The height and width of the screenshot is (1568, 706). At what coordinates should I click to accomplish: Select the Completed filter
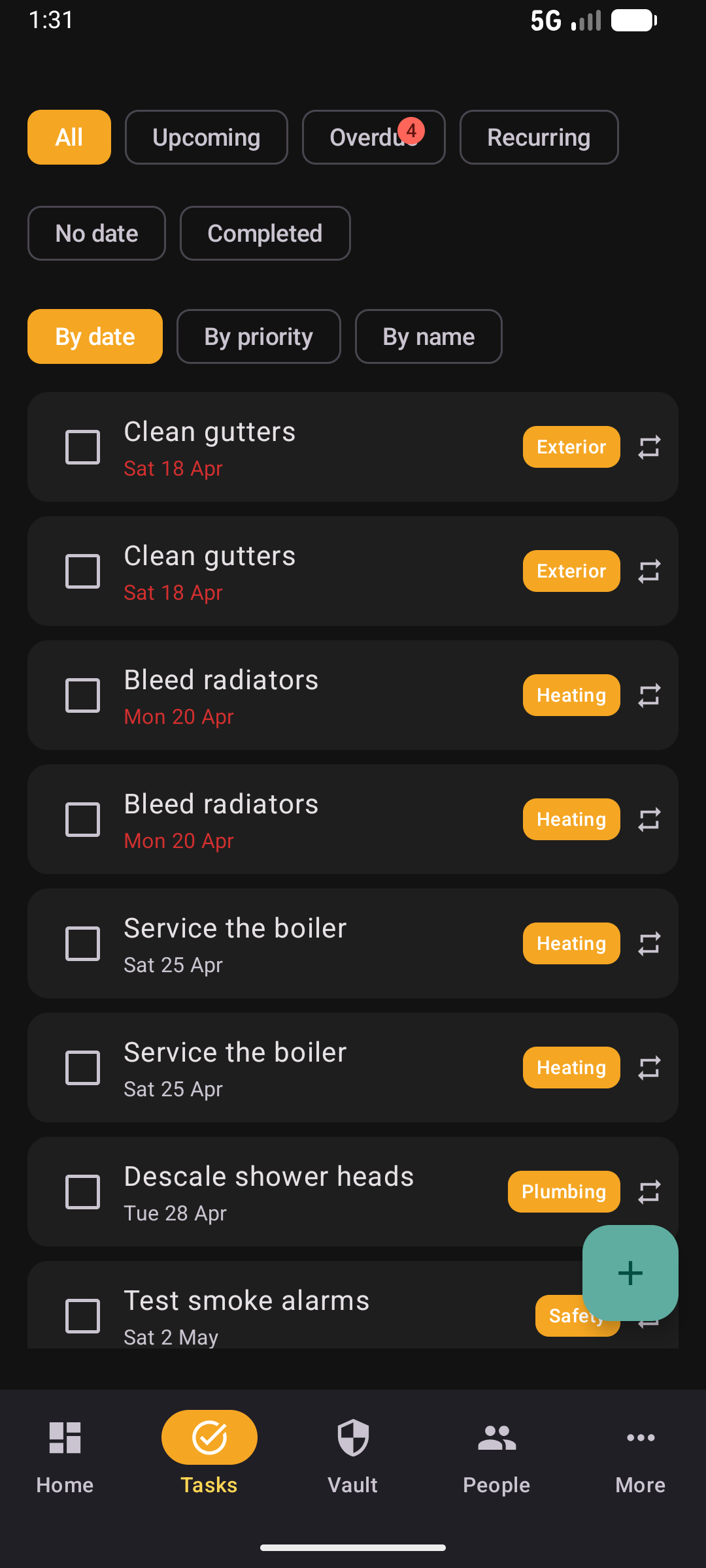coord(264,233)
